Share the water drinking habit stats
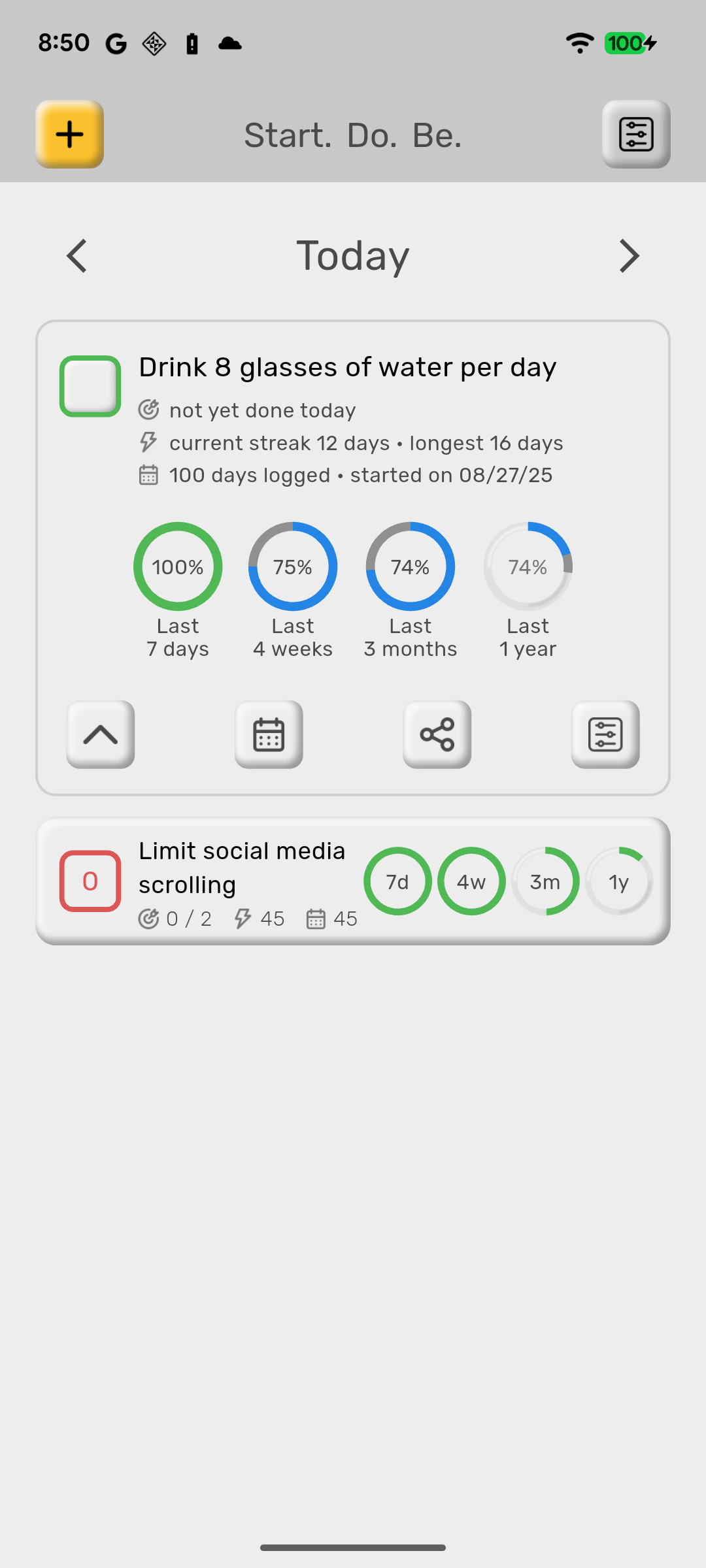Image resolution: width=706 pixels, height=1568 pixels. [436, 734]
